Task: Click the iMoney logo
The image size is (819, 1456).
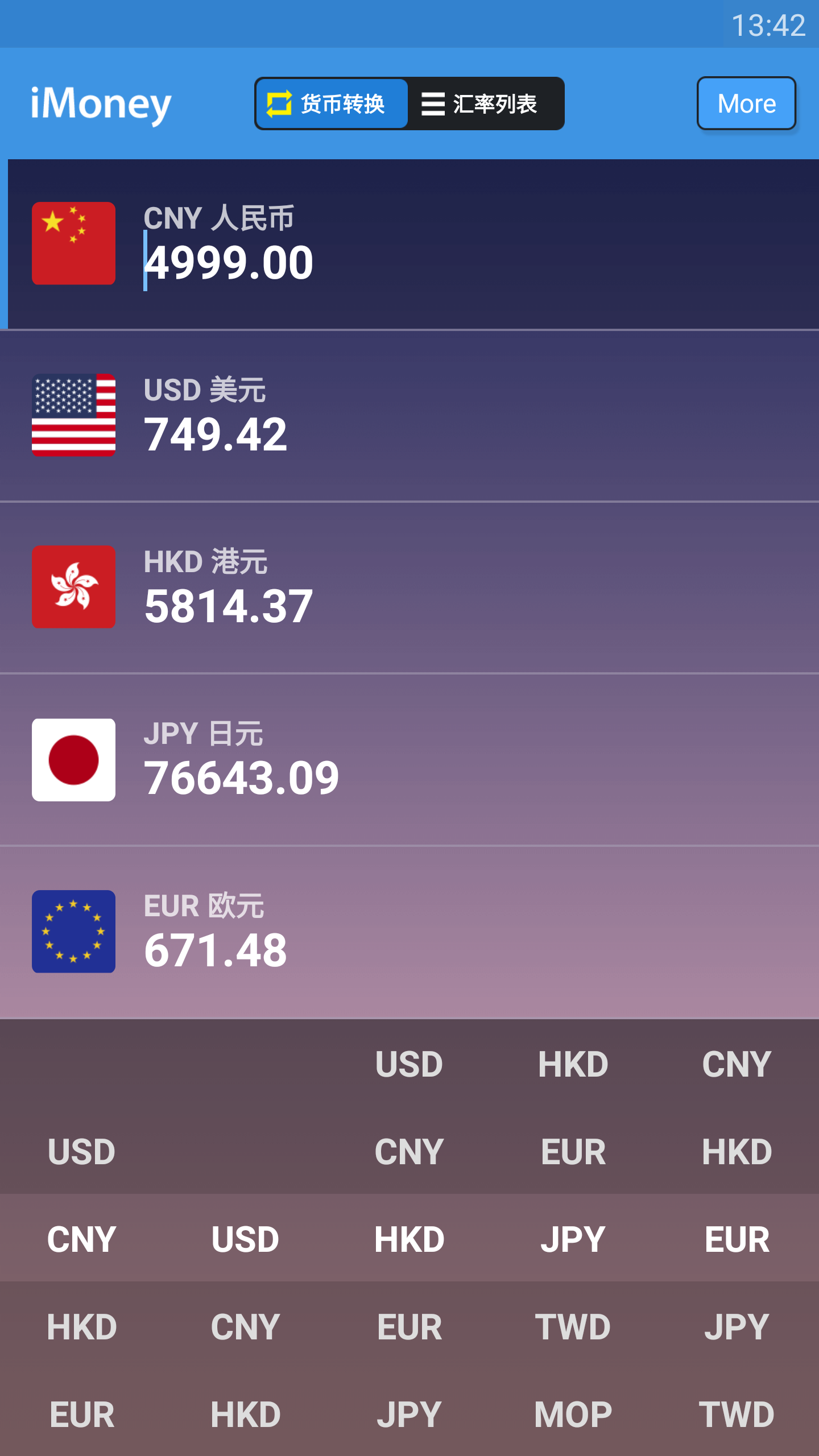Action: pos(101,104)
